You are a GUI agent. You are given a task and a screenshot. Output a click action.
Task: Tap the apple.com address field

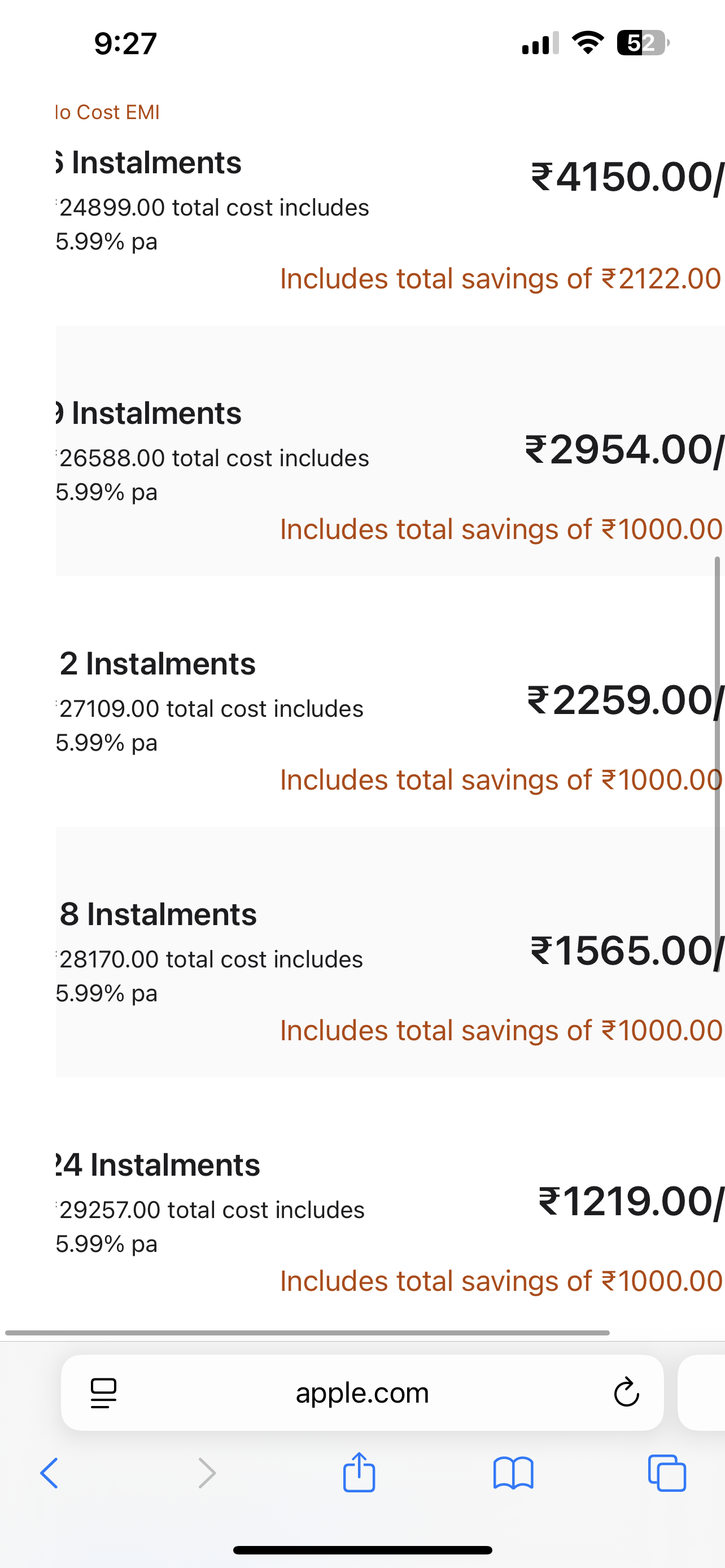[x=362, y=1392]
